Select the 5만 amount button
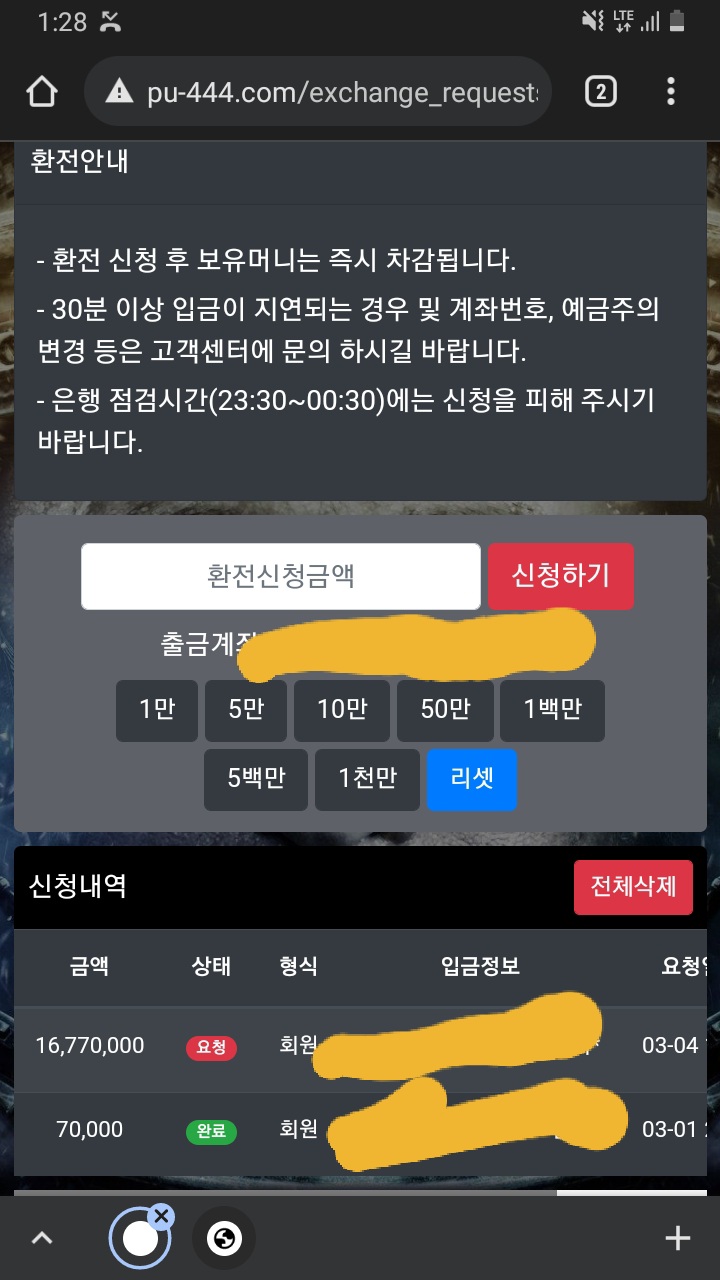This screenshot has height=1280, width=720. click(x=246, y=710)
